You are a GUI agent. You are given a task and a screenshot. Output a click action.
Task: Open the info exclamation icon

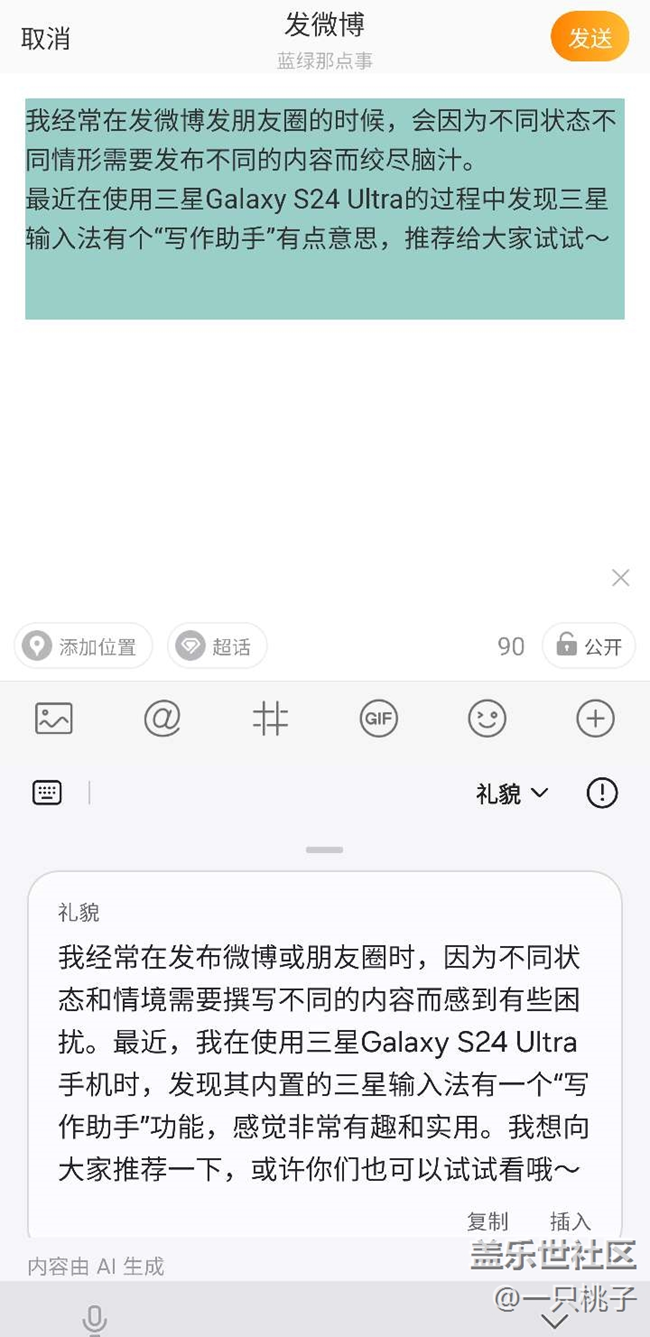(602, 793)
